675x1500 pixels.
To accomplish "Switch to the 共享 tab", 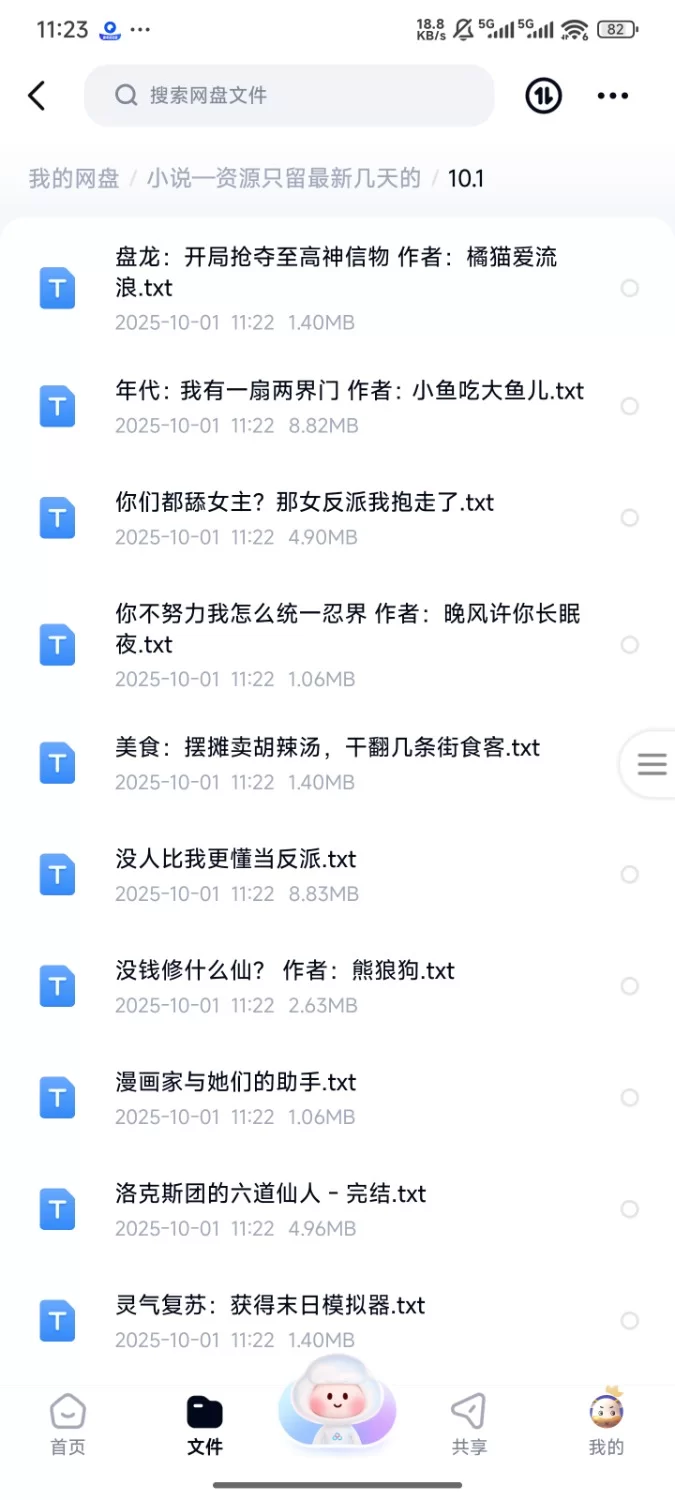I will 468,1426.
